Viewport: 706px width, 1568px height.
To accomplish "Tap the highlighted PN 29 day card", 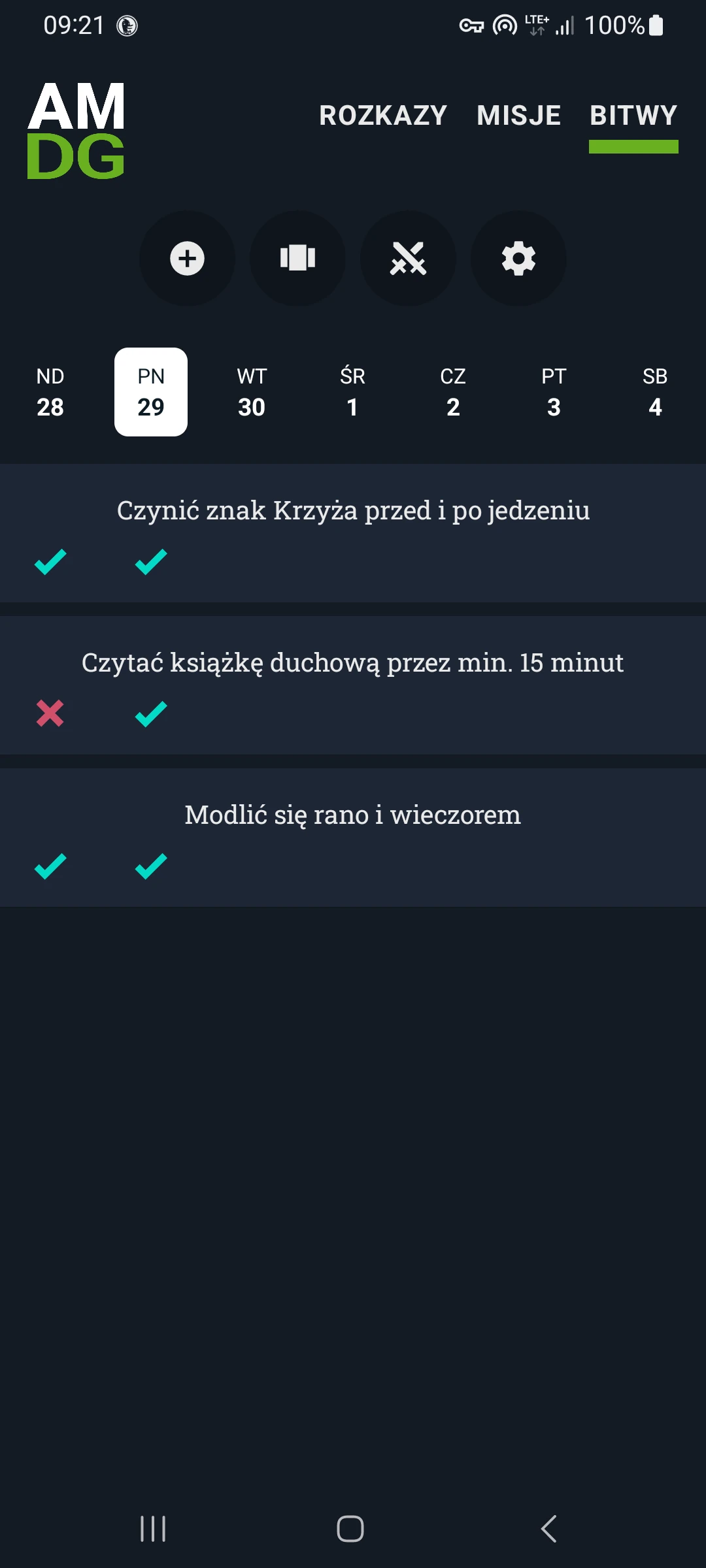I will pyautogui.click(x=151, y=392).
